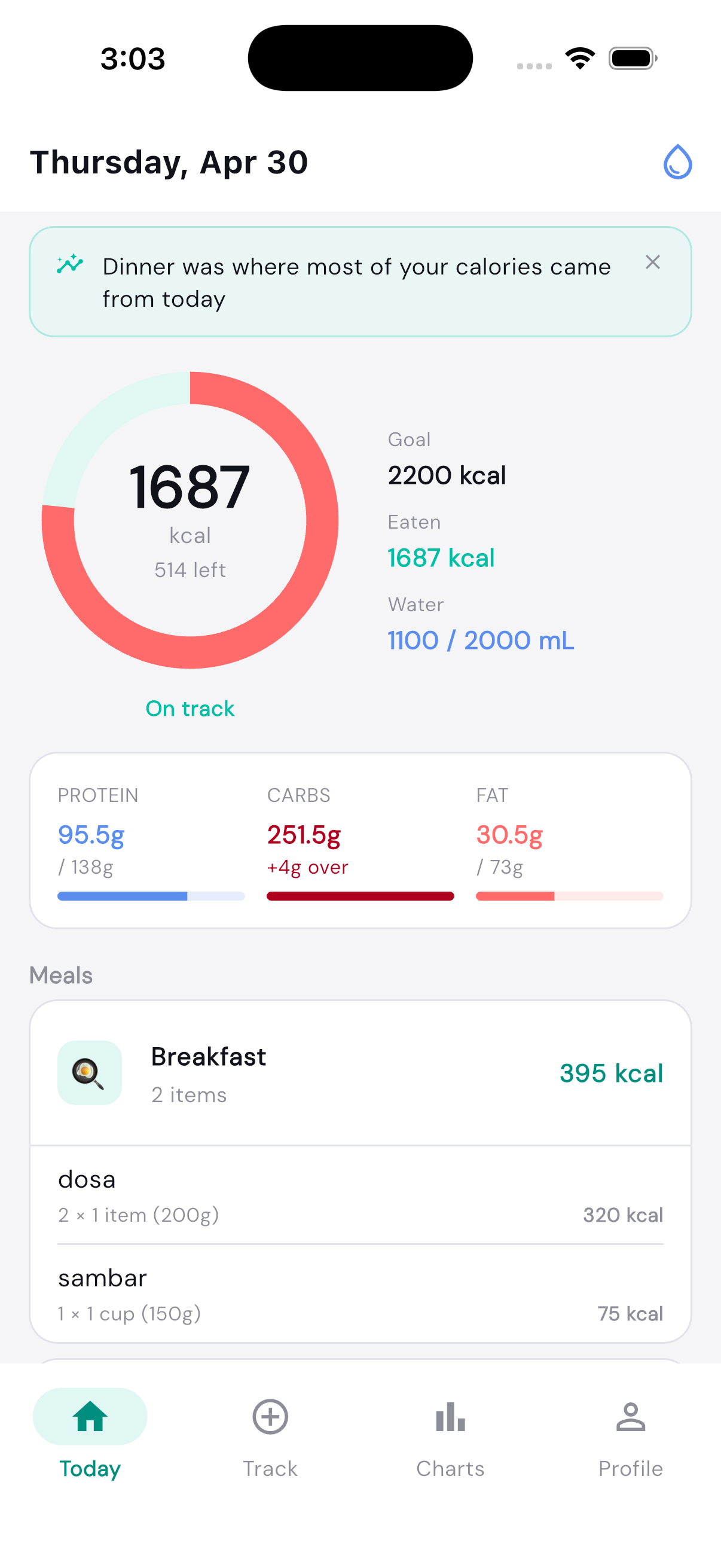Viewport: 721px width, 1568px height.
Task: Tap the sparkle trend icon in the insight banner
Action: (69, 264)
